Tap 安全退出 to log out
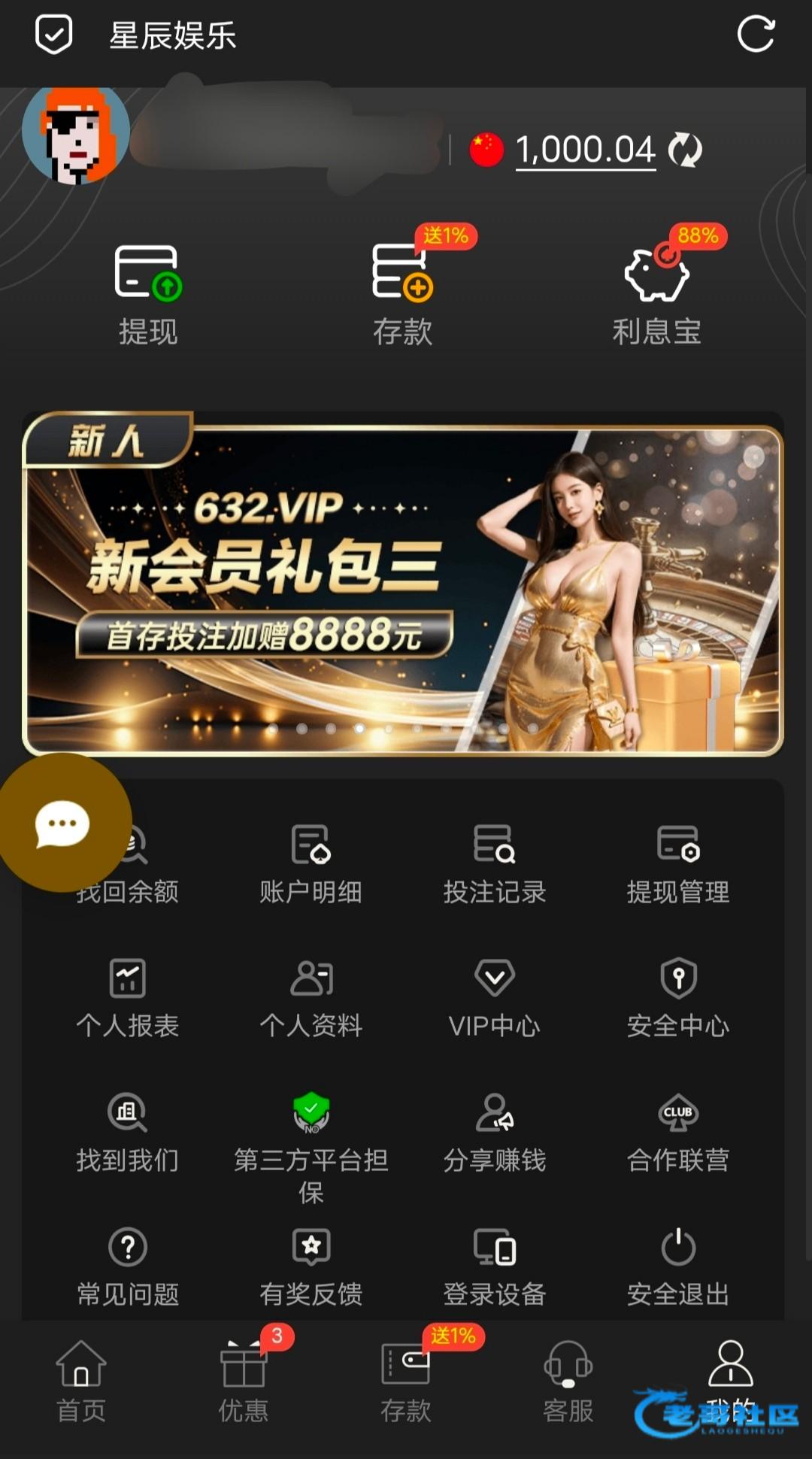 [678, 1266]
